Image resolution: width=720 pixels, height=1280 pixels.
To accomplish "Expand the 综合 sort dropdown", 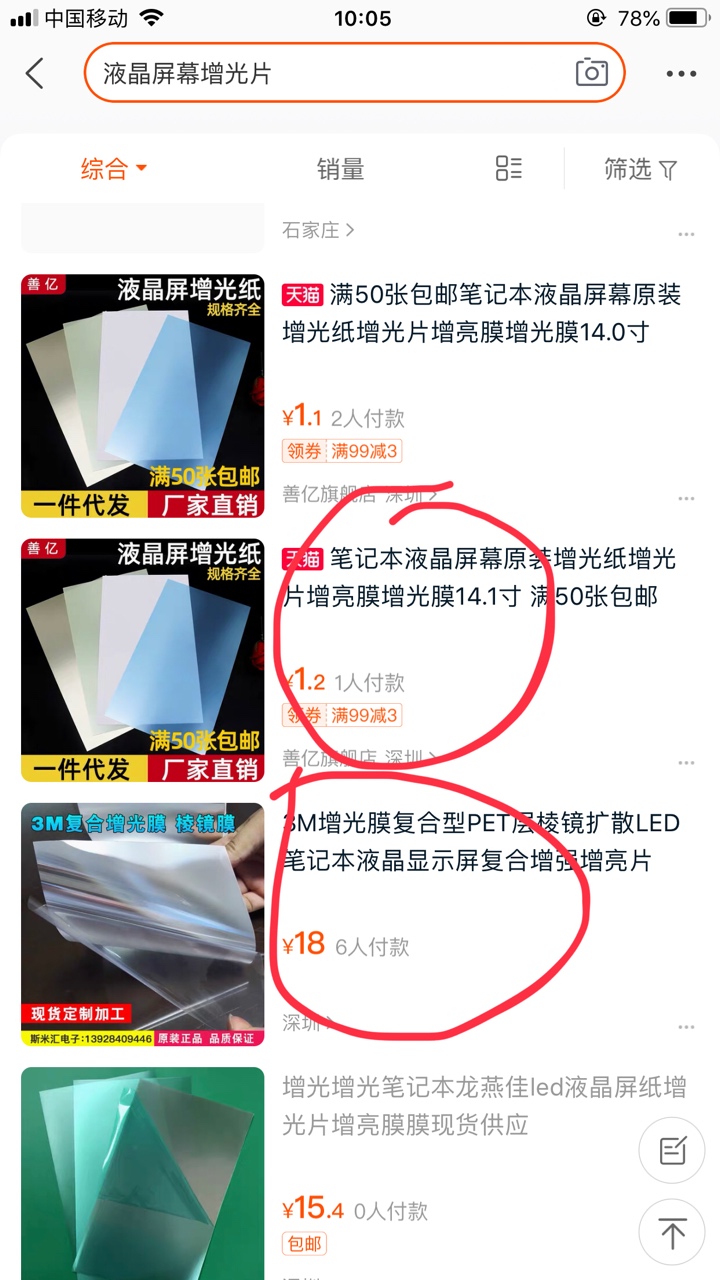I will [x=114, y=169].
